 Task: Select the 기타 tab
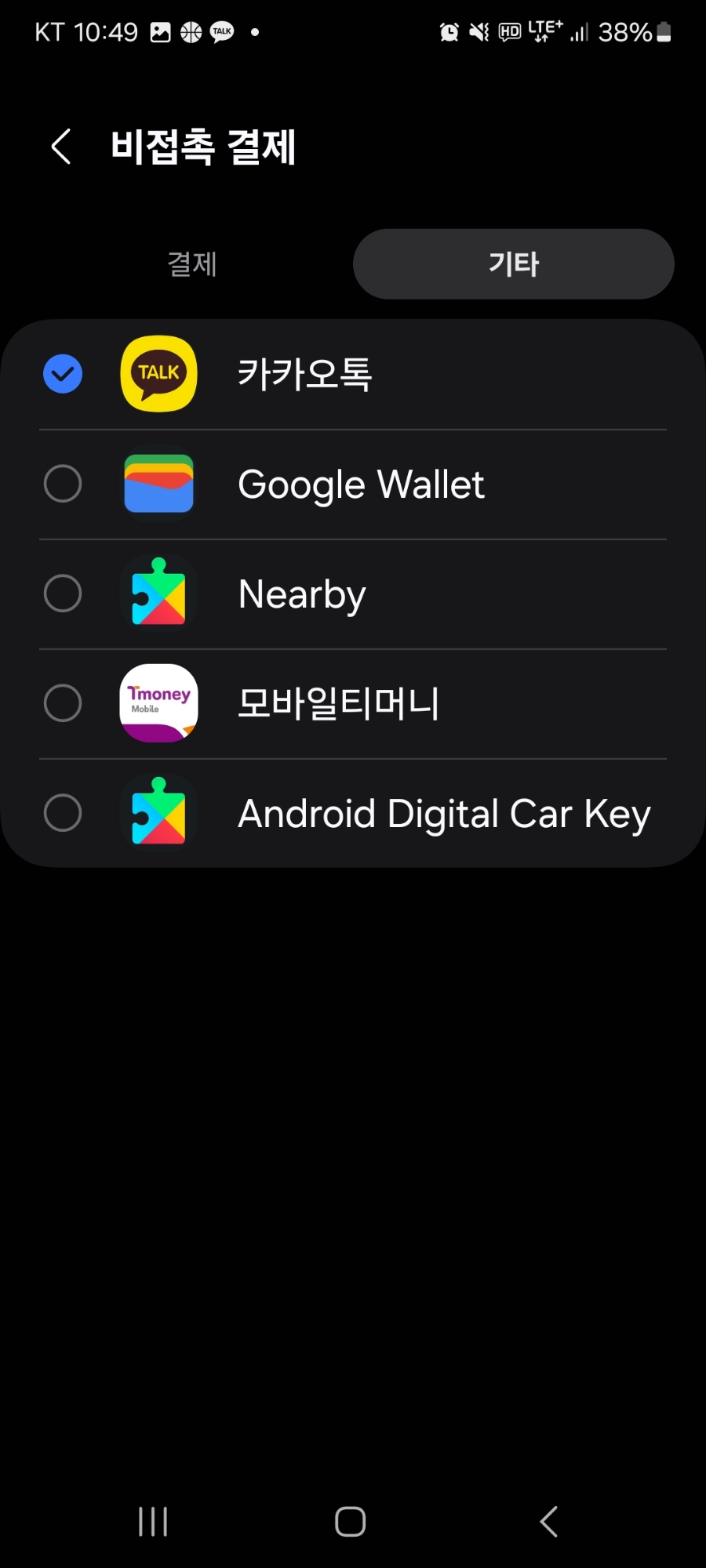[x=514, y=264]
